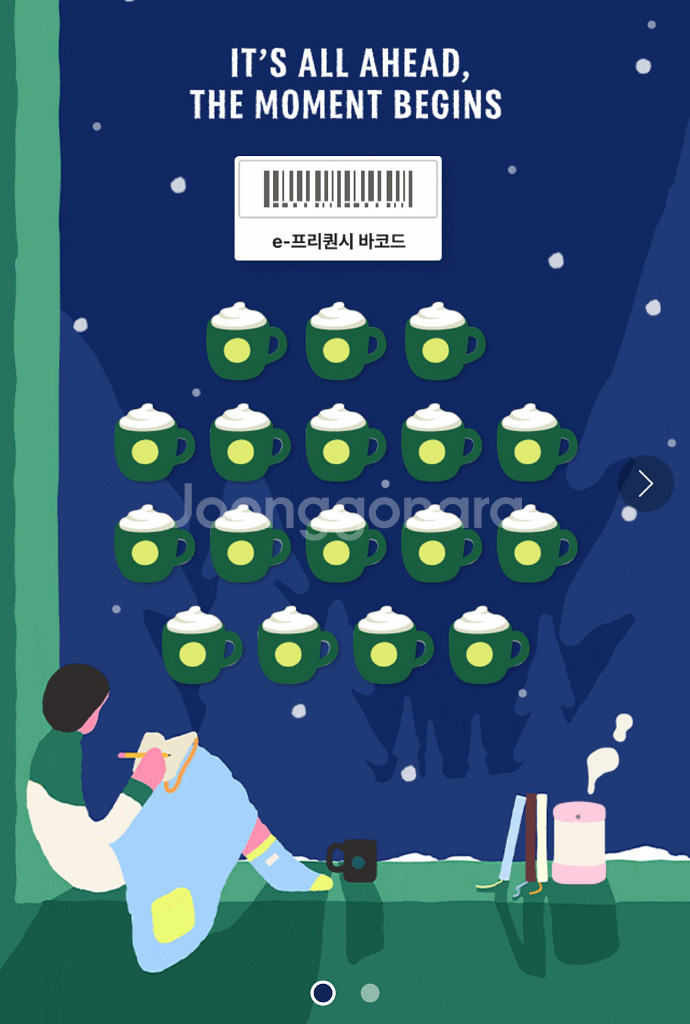Open the e-프리퀀시 바코드 button
This screenshot has width=690, height=1024.
pos(338,209)
